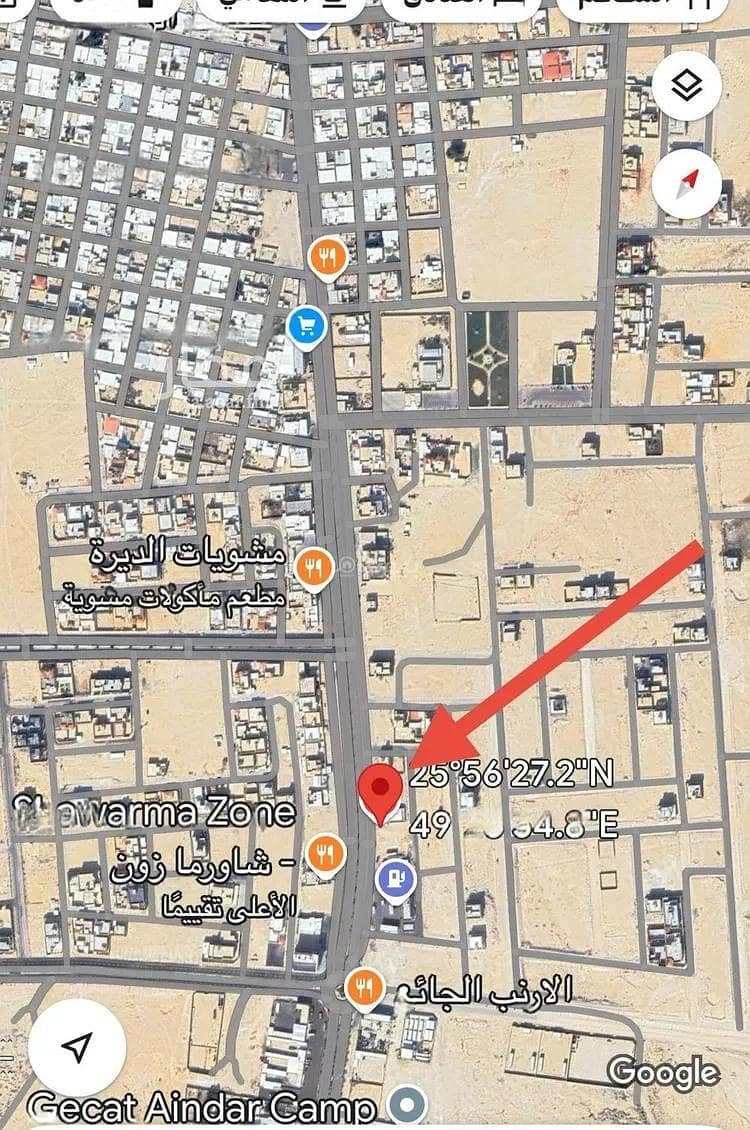This screenshot has height=1130, width=750.
Task: Center map on my location
Action: click(x=76, y=1047)
